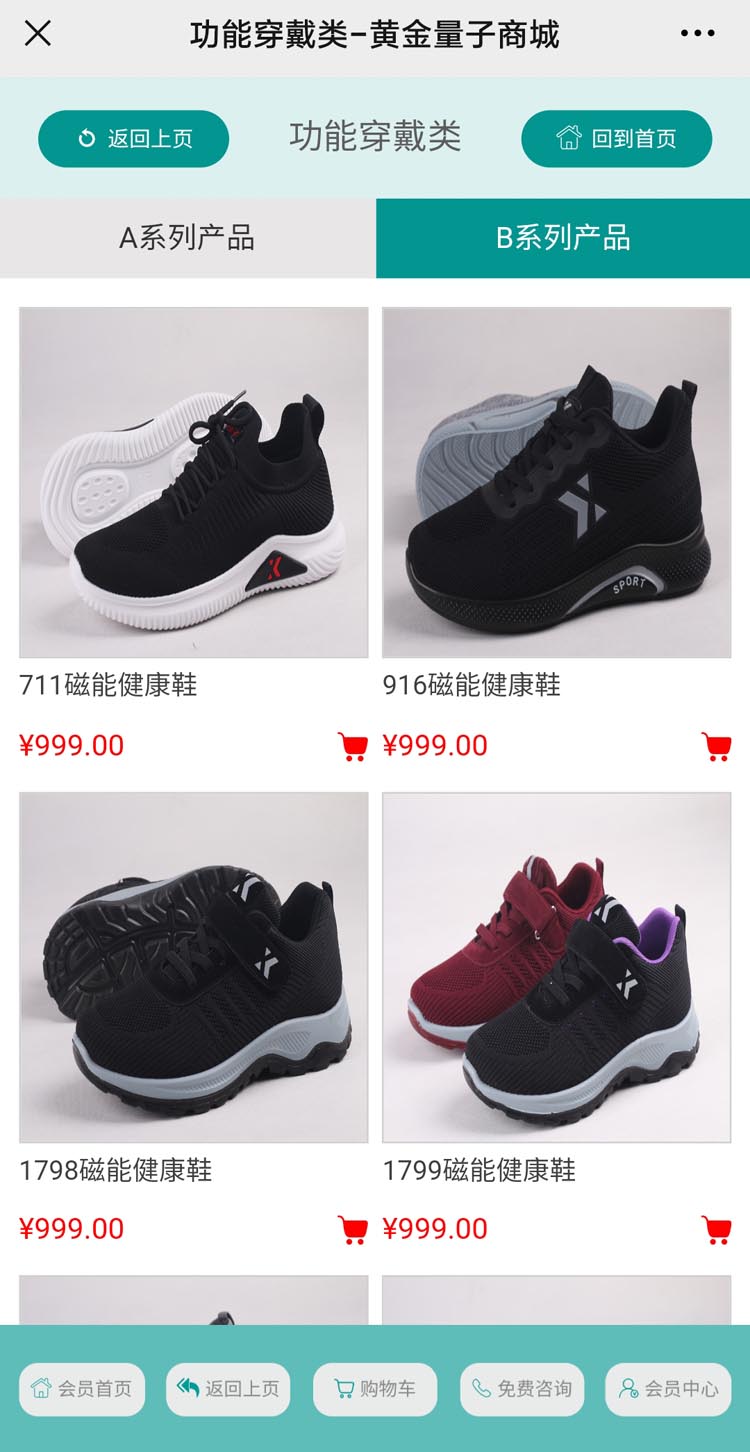Add 711磁能健康鞋 to cart

352,746
